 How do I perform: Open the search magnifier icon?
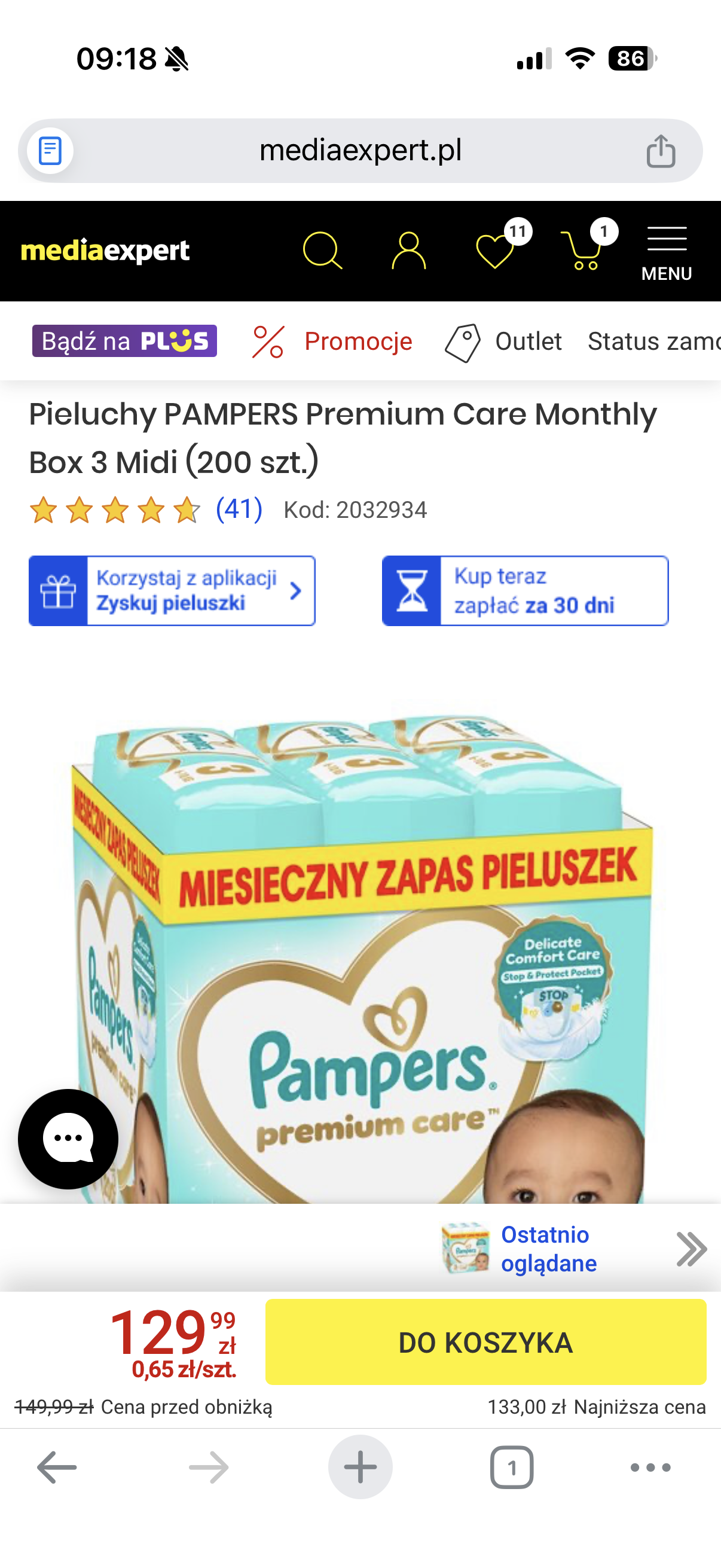(x=322, y=250)
